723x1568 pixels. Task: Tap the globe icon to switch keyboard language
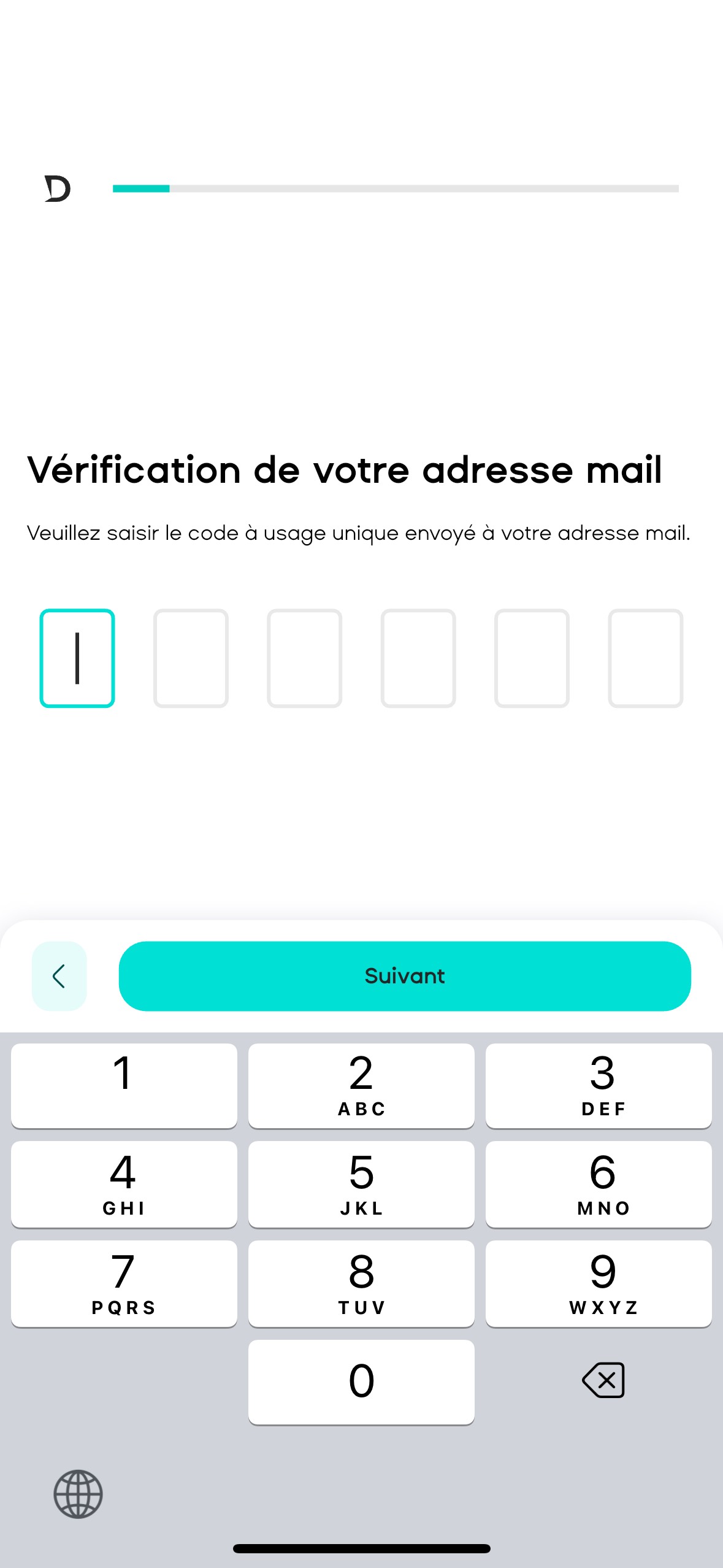[x=77, y=1495]
